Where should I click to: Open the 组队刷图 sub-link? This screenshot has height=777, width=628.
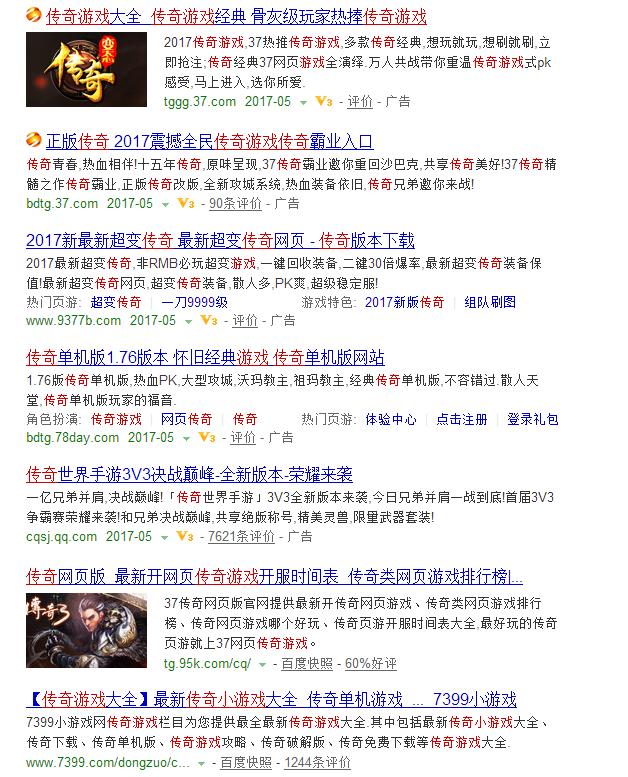pyautogui.click(x=490, y=302)
